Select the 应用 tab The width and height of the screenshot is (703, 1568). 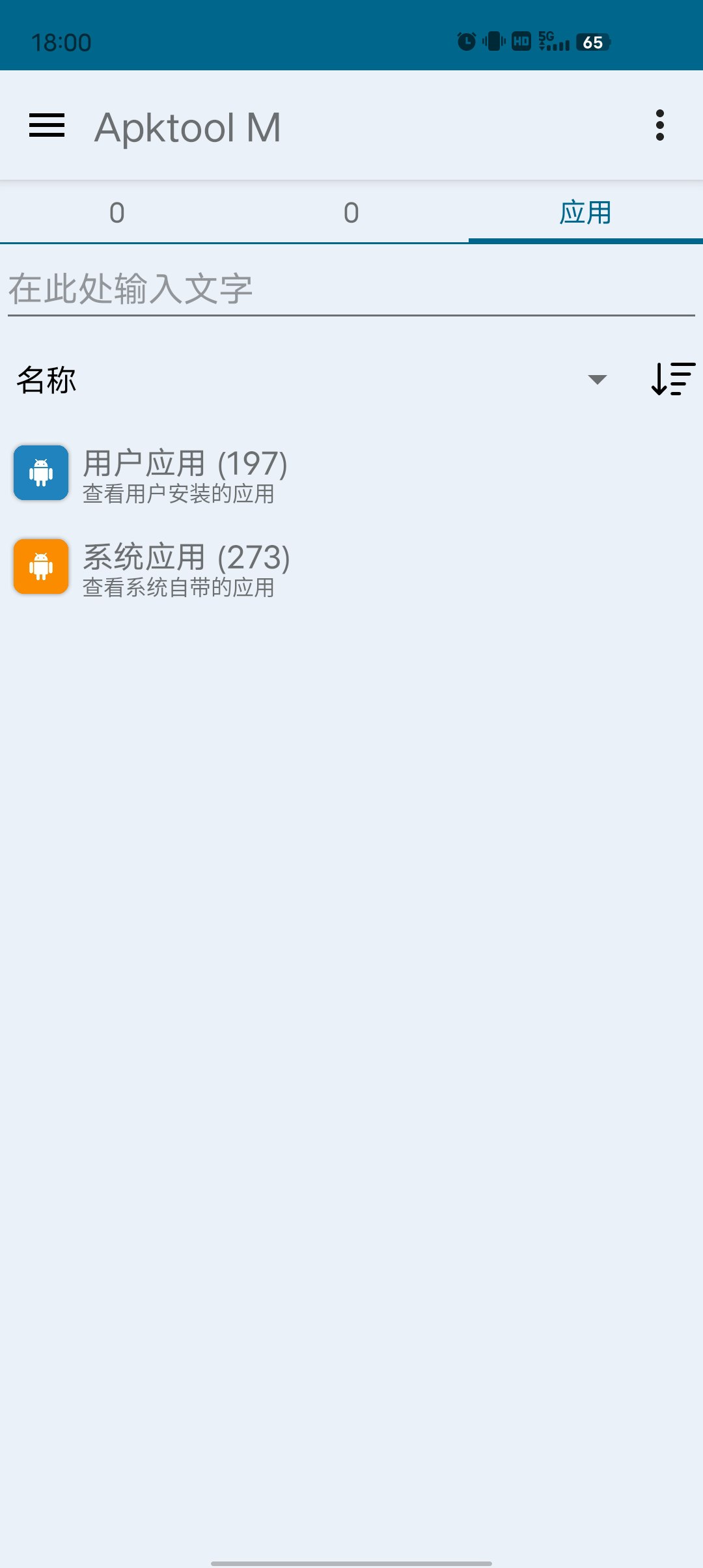pos(585,213)
